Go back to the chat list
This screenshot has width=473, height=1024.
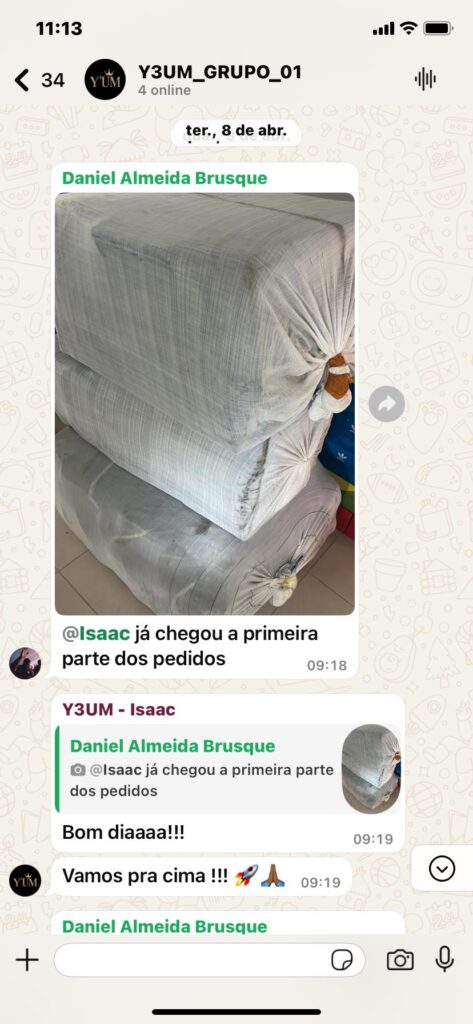(x=38, y=80)
